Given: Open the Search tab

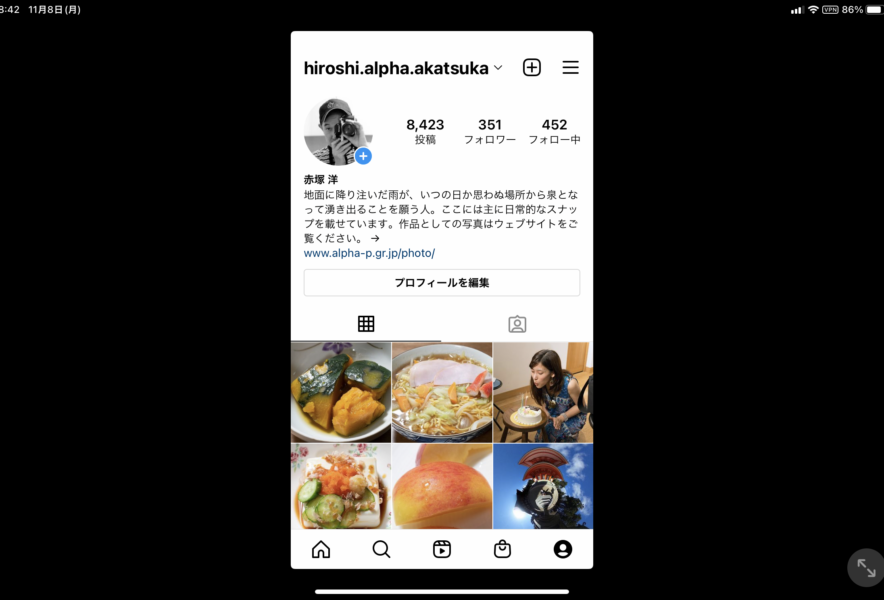Looking at the screenshot, I should (381, 549).
